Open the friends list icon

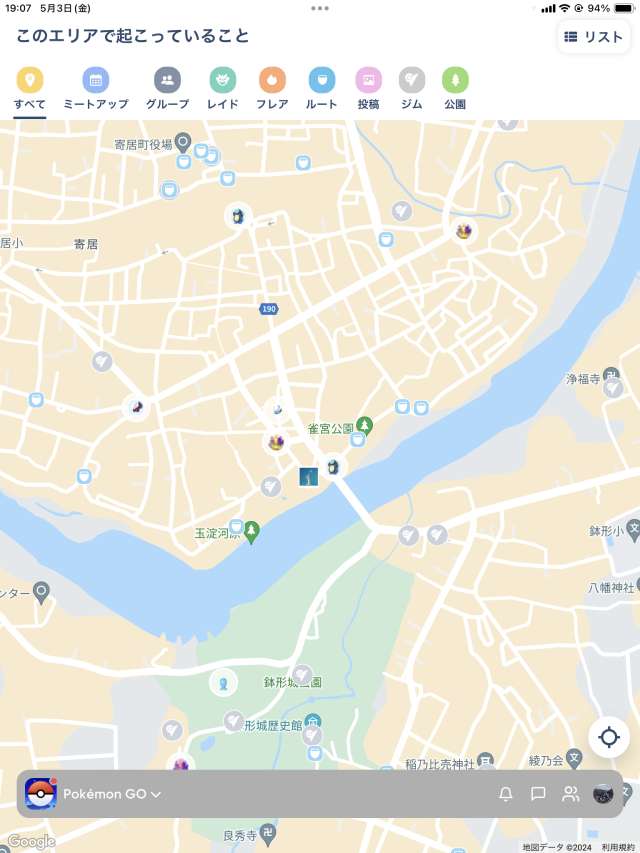point(571,794)
